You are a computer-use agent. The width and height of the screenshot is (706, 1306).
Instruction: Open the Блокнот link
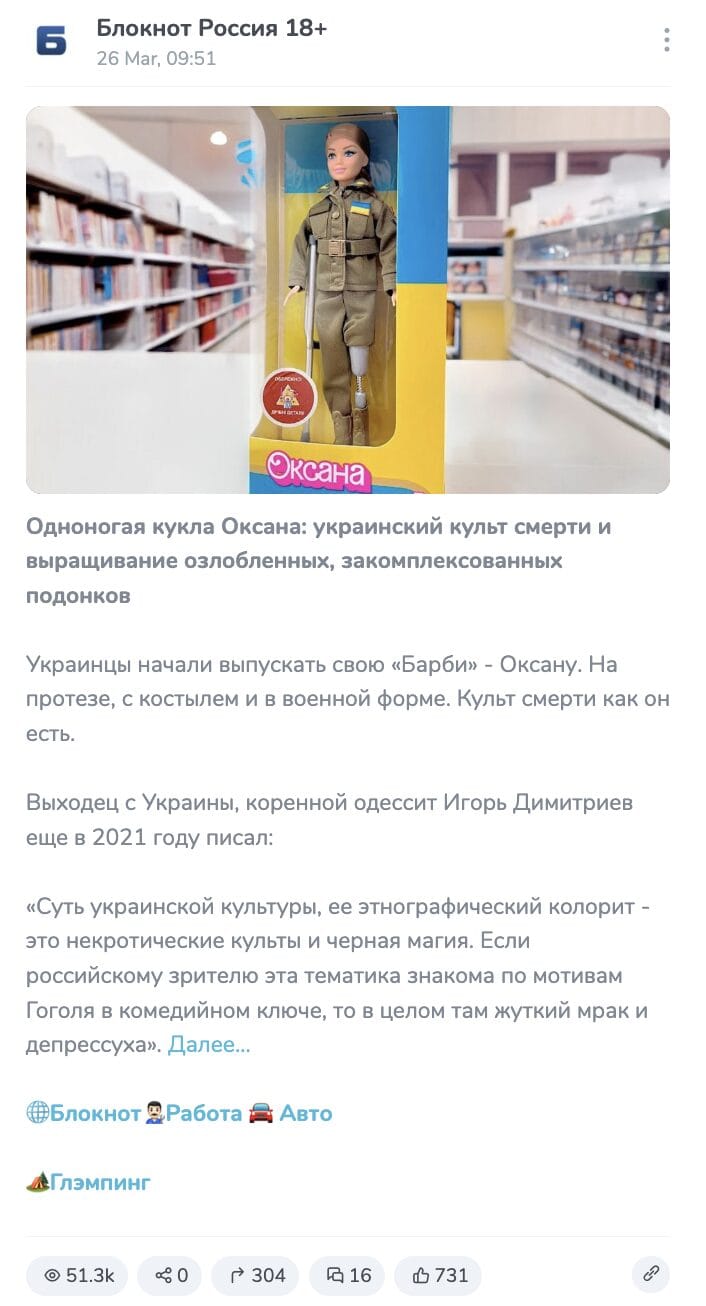tap(84, 1113)
